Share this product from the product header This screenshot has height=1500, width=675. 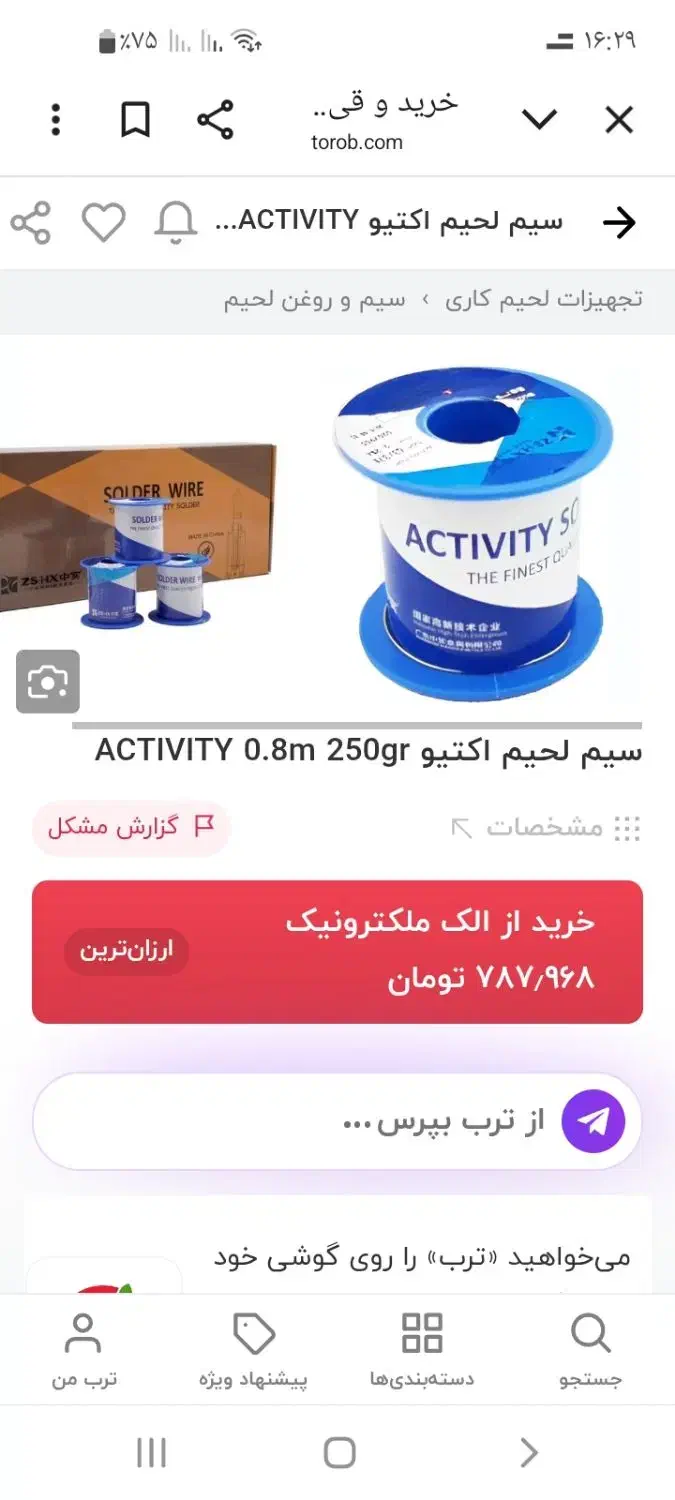tap(31, 222)
